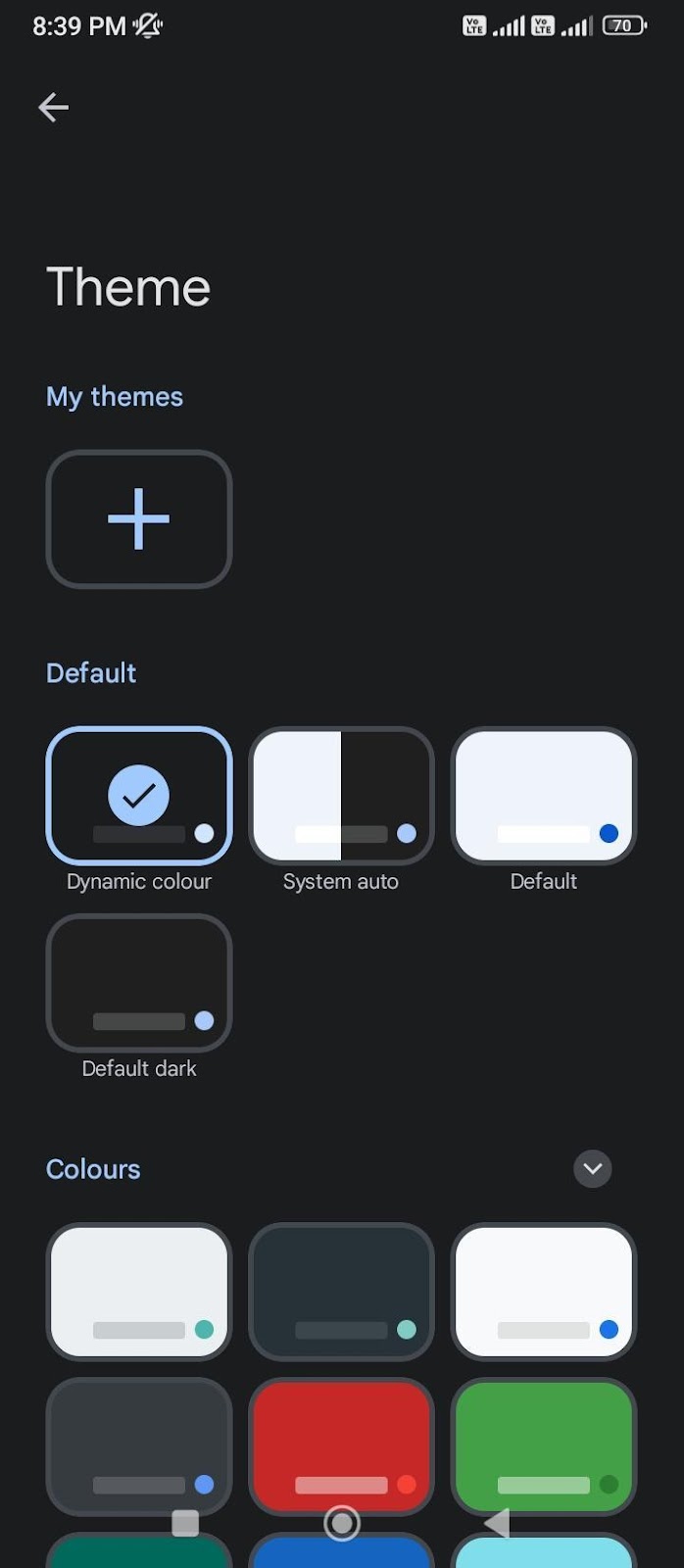The height and width of the screenshot is (1568, 684).
Task: Apply the green colour theme
Action: click(x=543, y=1441)
